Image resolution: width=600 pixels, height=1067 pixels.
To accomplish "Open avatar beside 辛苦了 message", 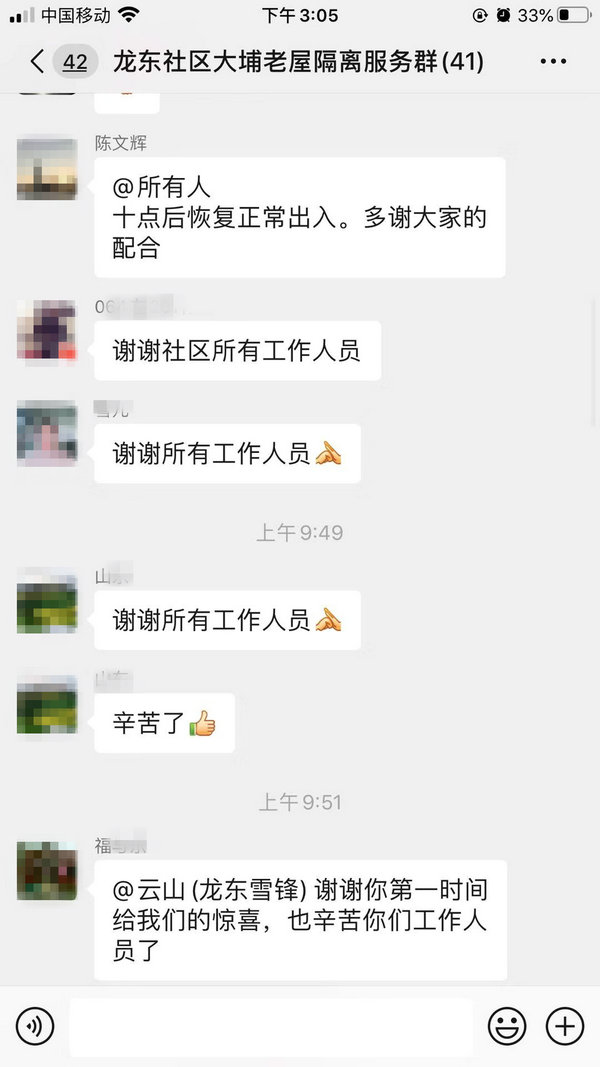I will pyautogui.click(x=47, y=704).
